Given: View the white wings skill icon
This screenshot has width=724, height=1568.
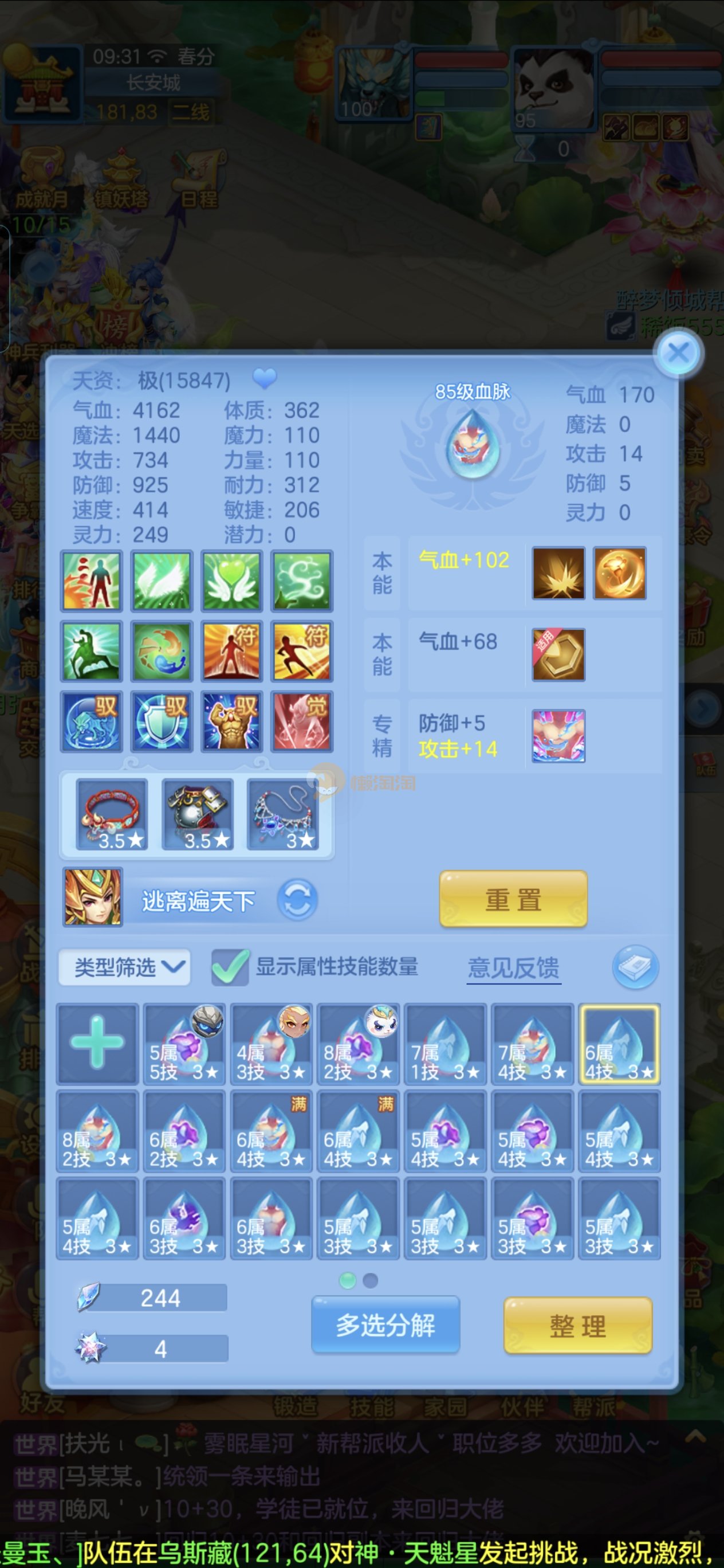Looking at the screenshot, I should pos(161,581).
